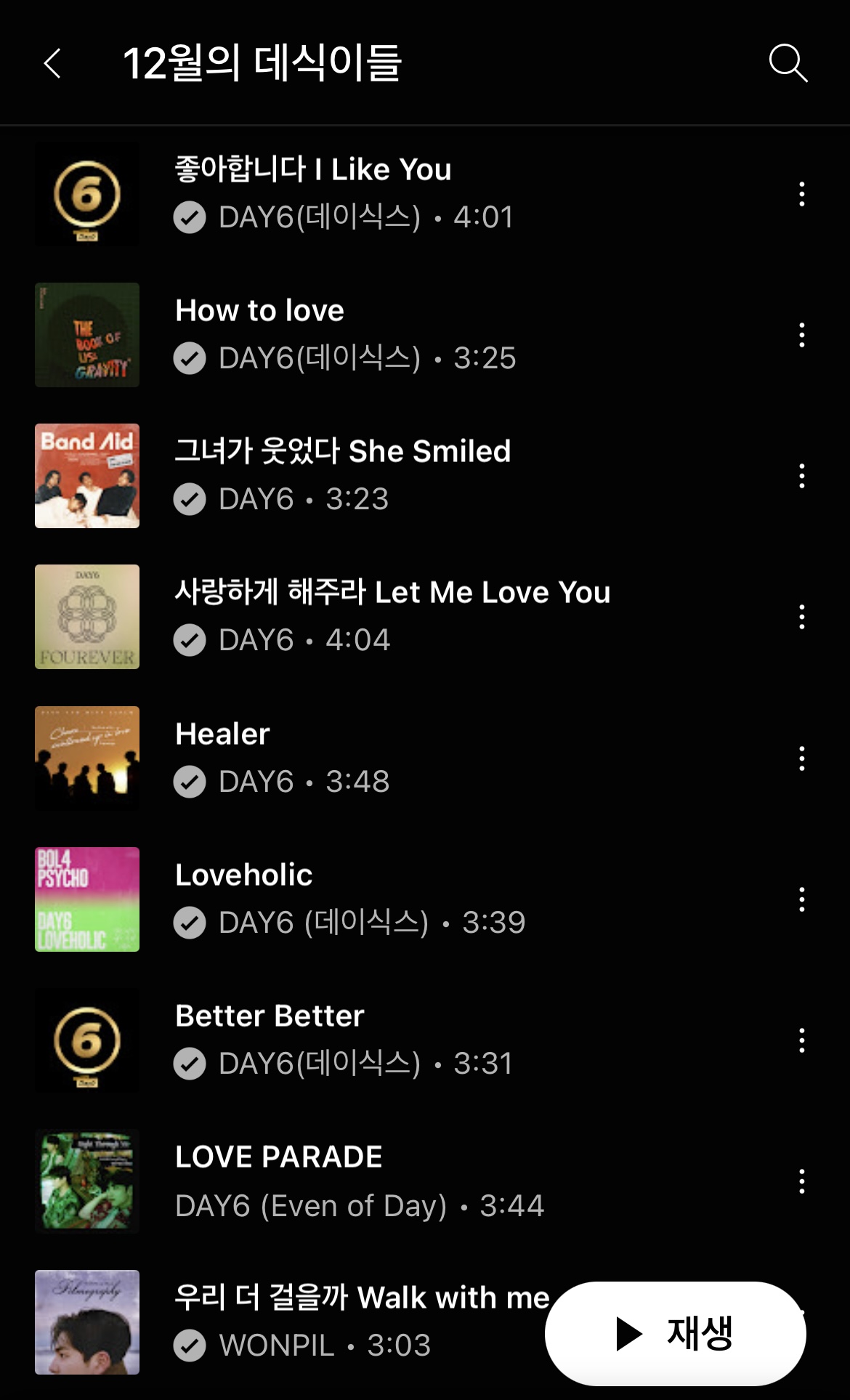Play the song How to love
850x1400 pixels.
coord(425,334)
